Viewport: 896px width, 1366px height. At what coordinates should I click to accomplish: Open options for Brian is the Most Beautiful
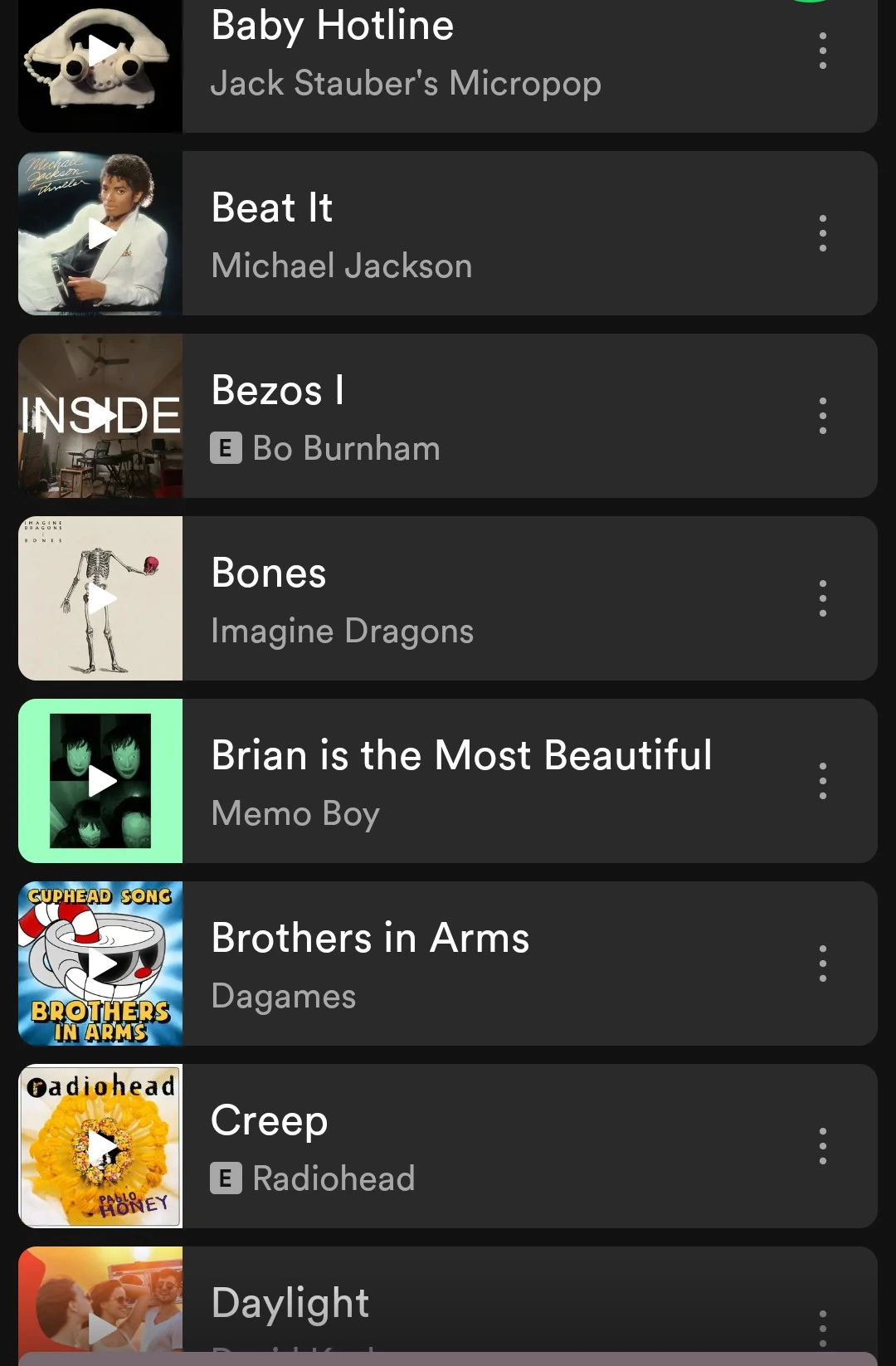coord(822,781)
